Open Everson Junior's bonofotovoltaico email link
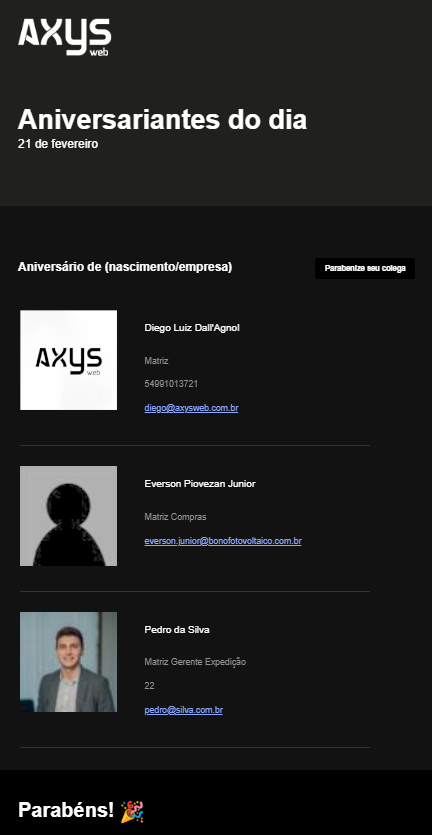The image size is (432, 835). (x=223, y=541)
